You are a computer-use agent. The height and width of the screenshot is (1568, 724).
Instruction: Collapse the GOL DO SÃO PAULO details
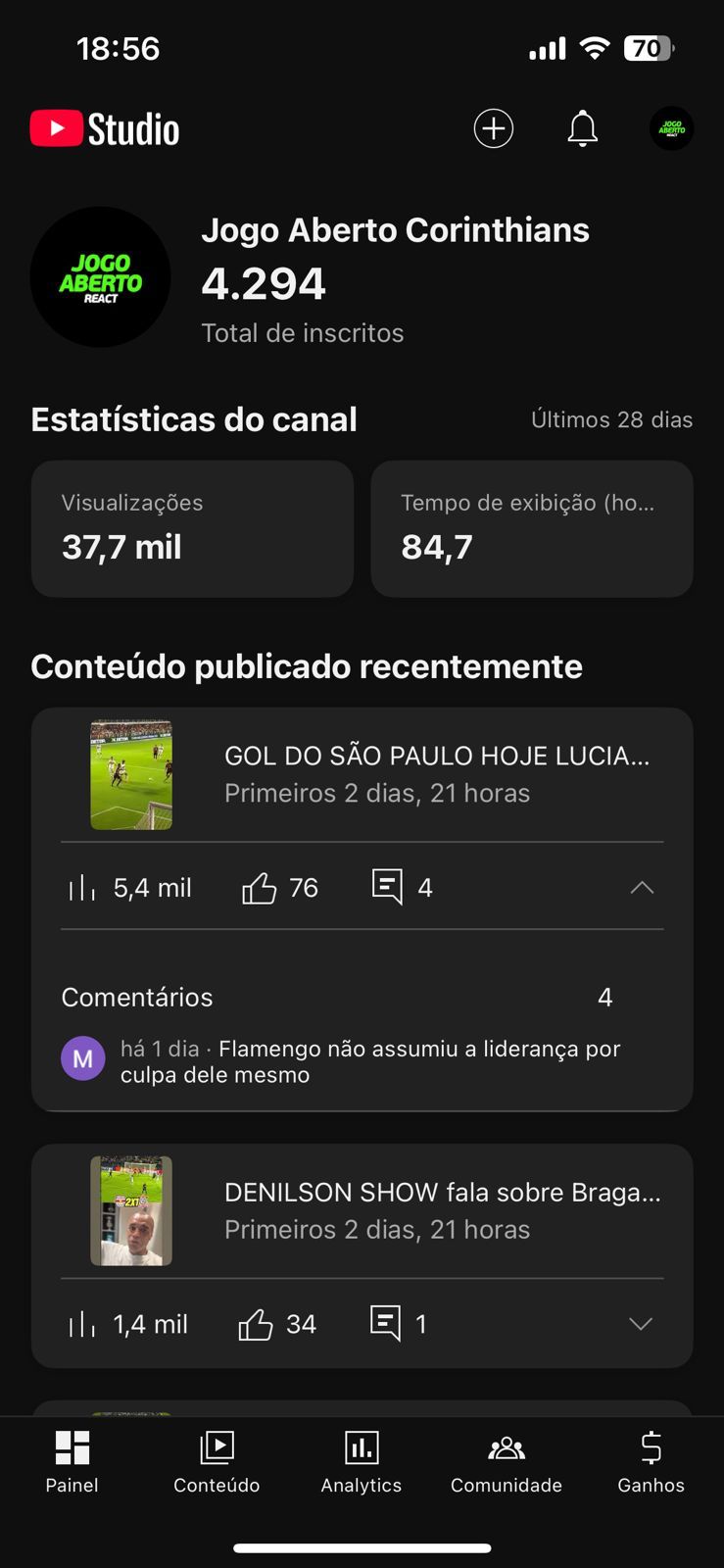coord(641,888)
